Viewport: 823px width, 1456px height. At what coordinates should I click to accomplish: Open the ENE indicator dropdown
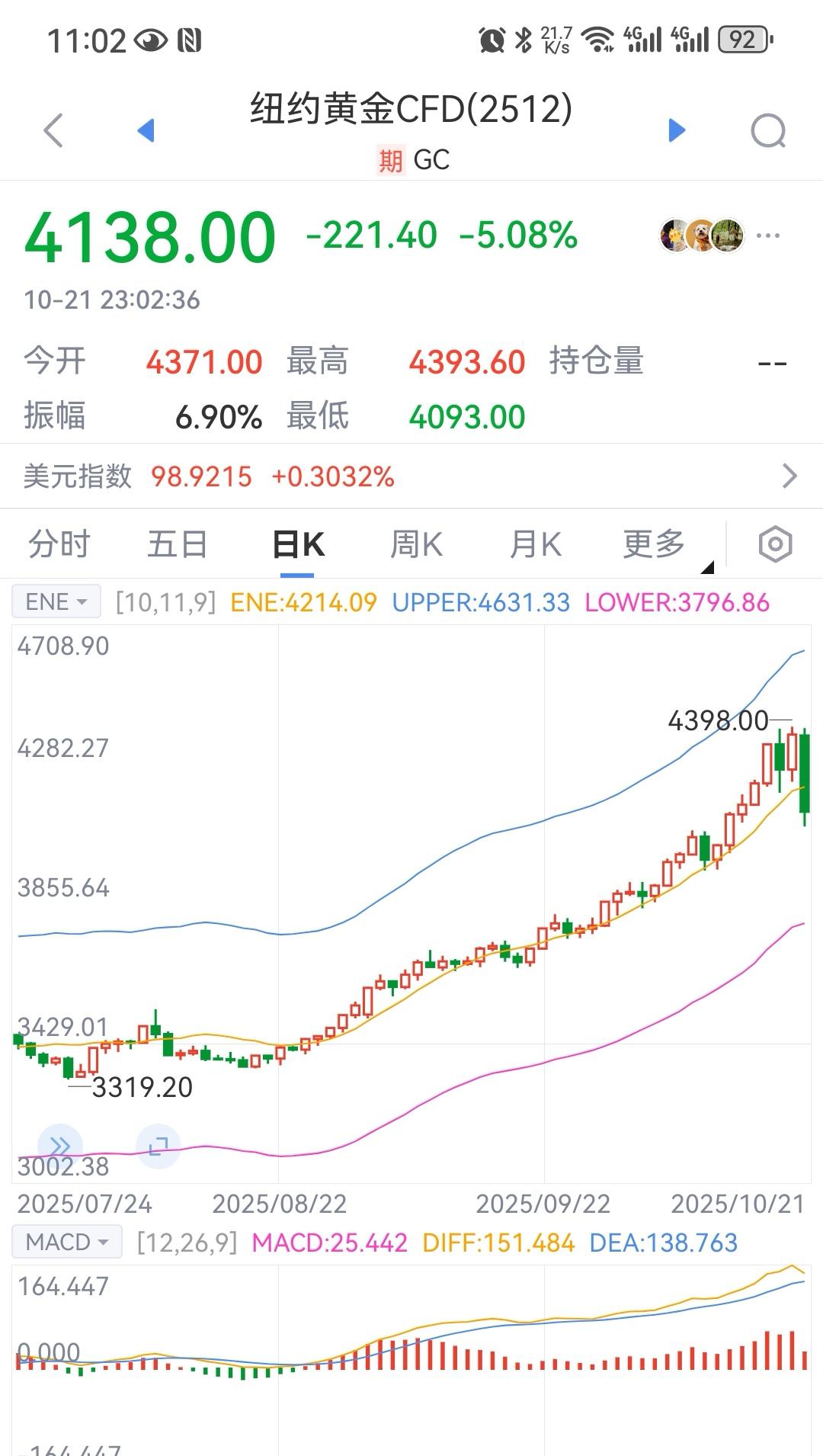pyautogui.click(x=56, y=602)
